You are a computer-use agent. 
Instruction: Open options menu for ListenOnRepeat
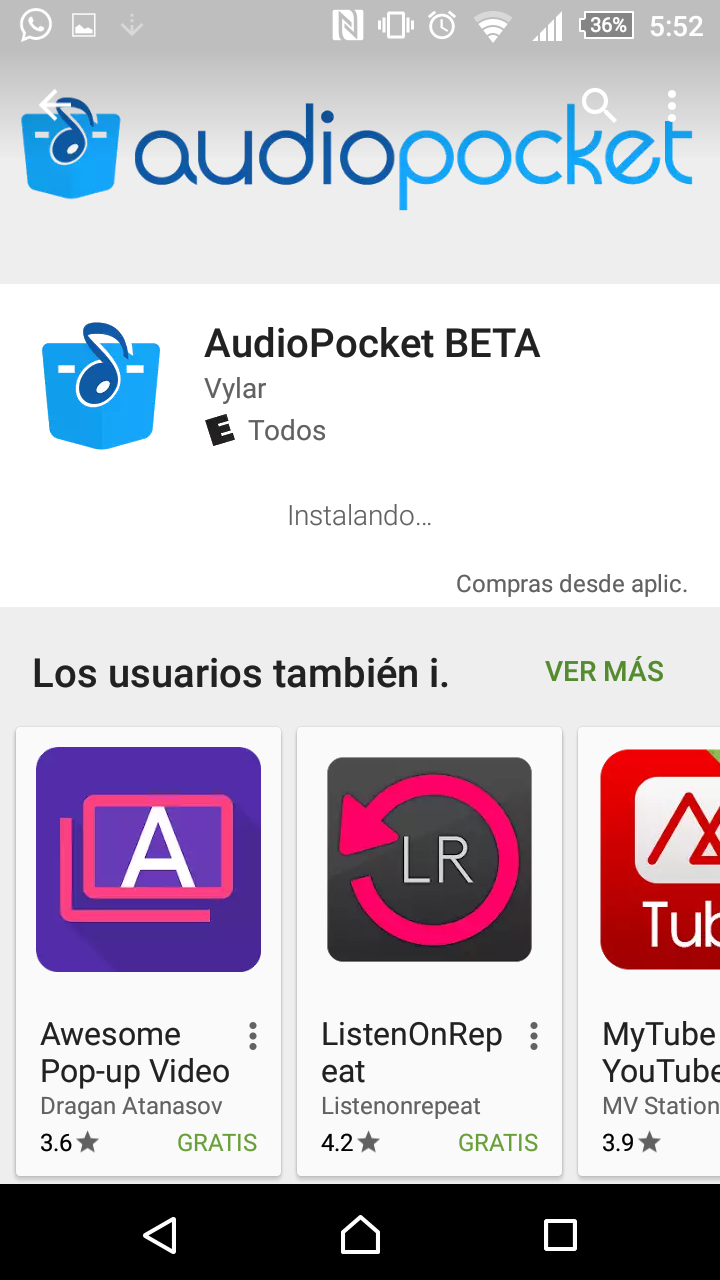coord(534,1036)
